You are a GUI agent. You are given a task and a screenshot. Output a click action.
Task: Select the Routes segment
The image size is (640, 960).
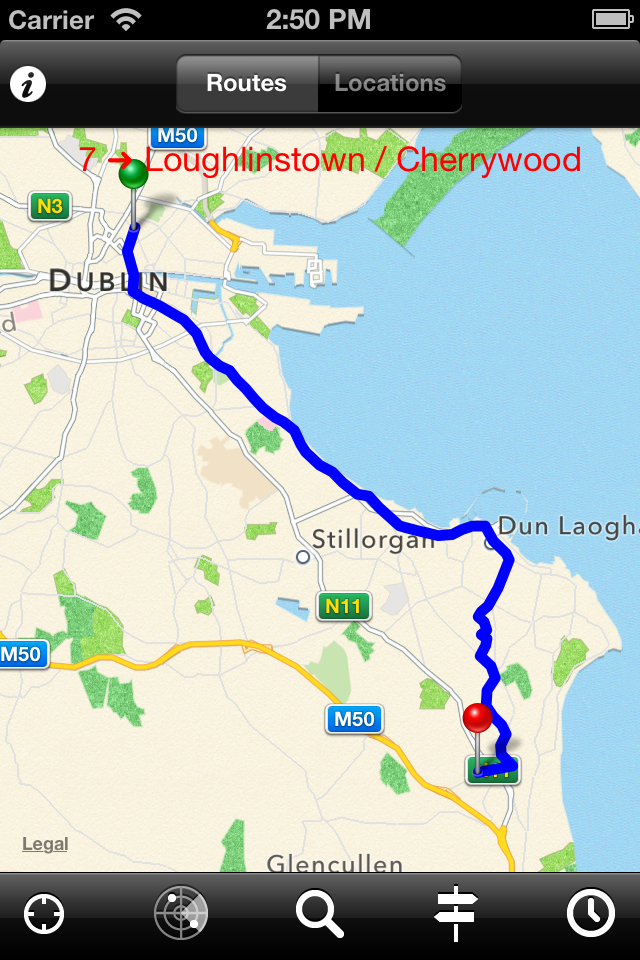(x=247, y=84)
